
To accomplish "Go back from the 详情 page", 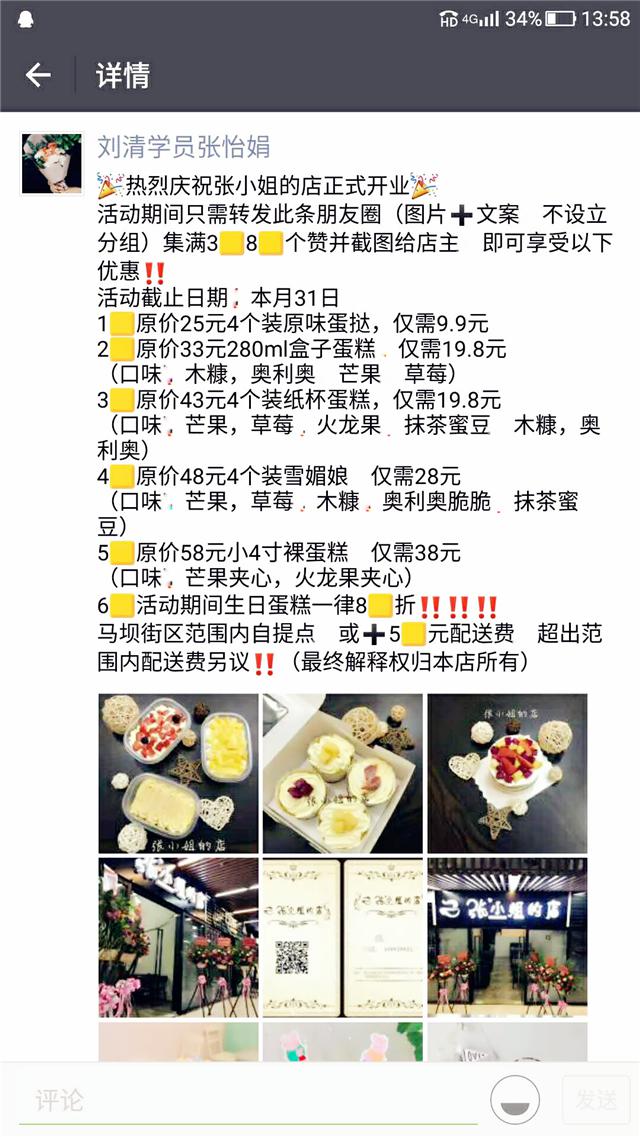I will (x=38, y=75).
